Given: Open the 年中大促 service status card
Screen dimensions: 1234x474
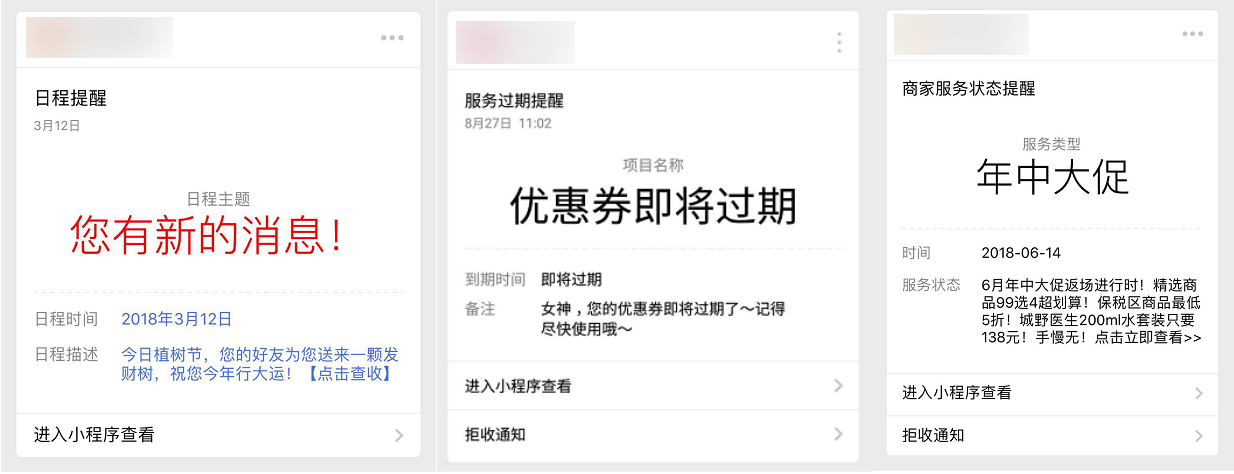Looking at the screenshot, I should 1052,178.
